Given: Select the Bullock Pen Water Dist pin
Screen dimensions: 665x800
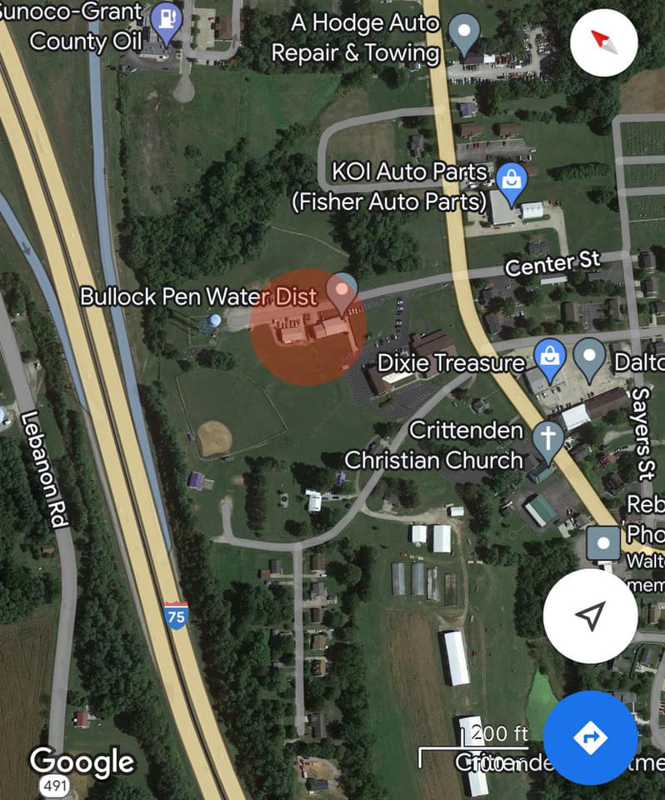Looking at the screenshot, I should pyautogui.click(x=344, y=290).
